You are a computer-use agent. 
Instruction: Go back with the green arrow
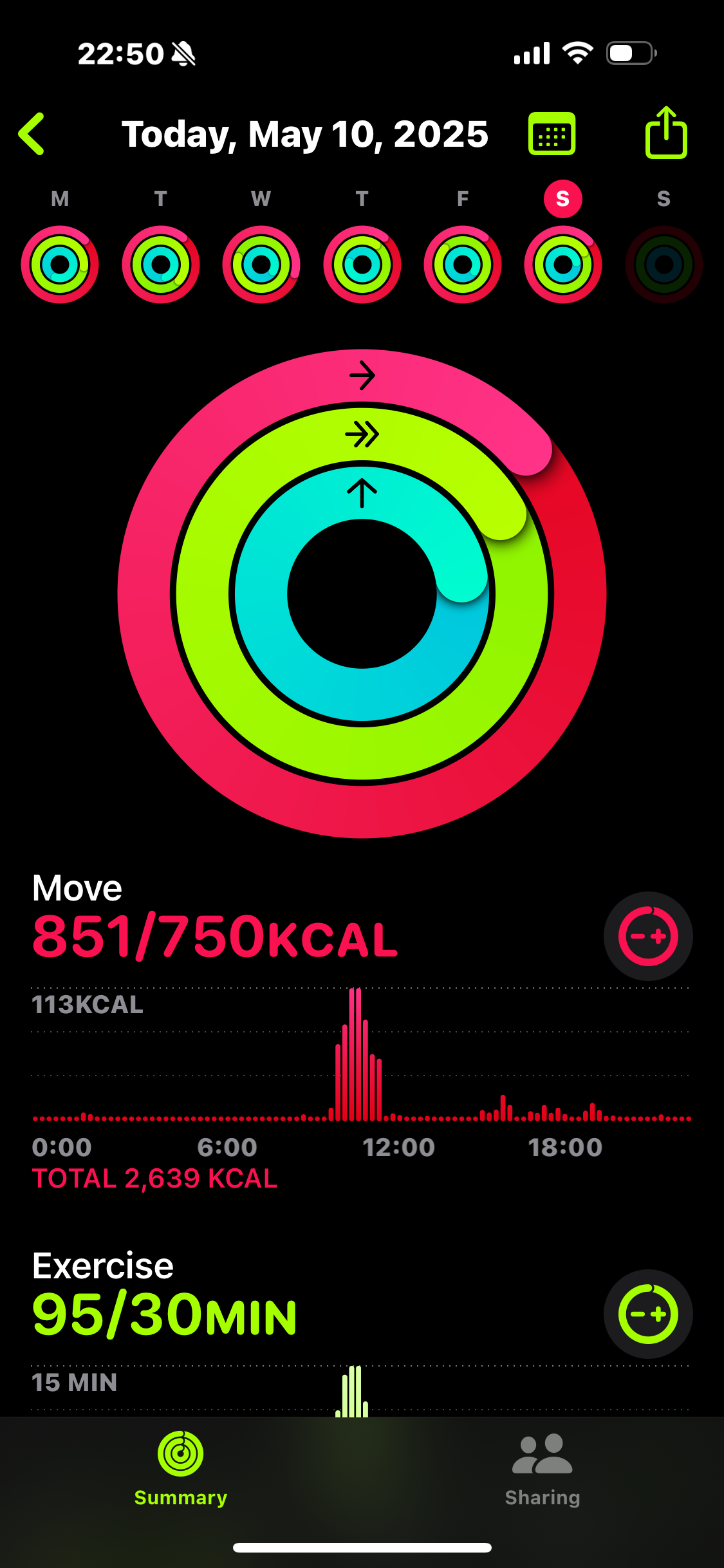pos(32,134)
